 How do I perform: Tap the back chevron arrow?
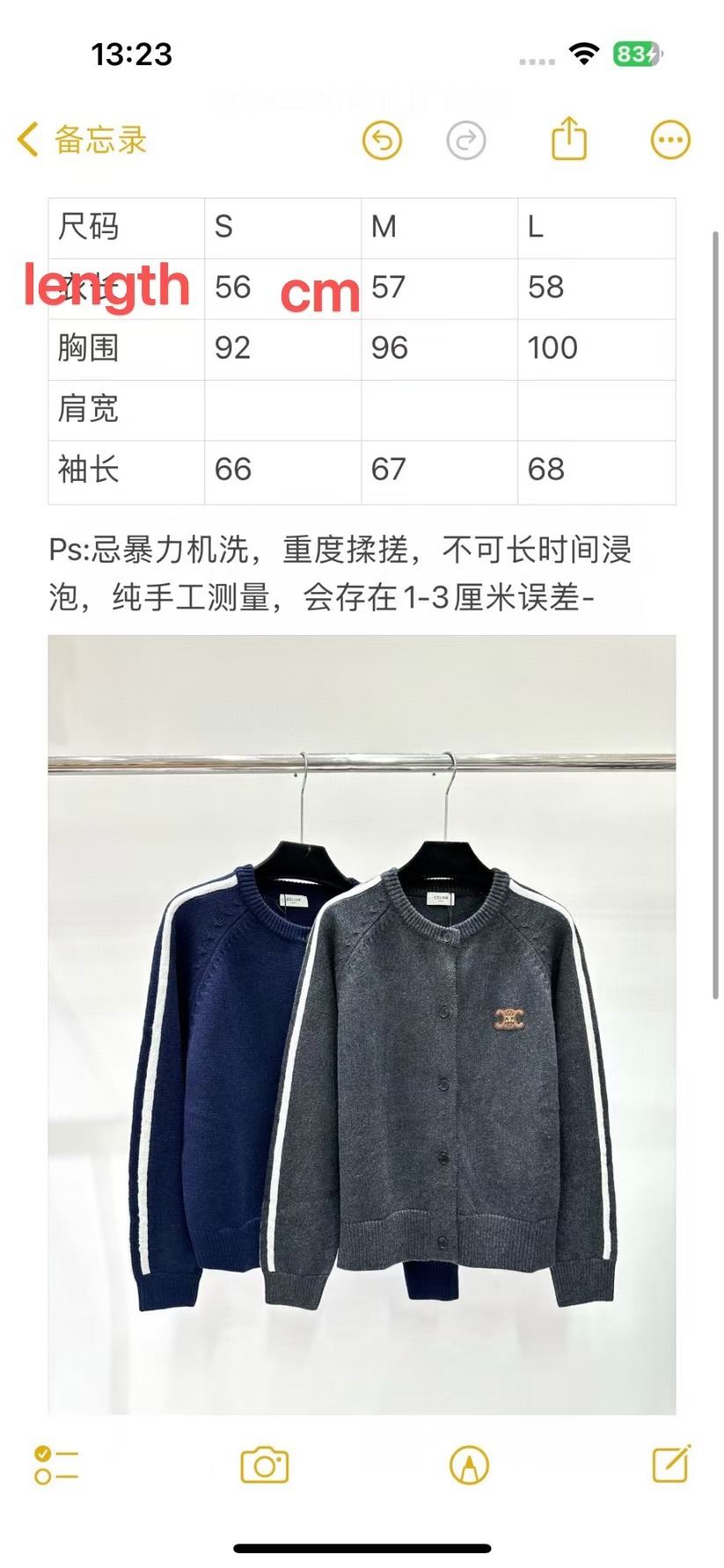26,139
